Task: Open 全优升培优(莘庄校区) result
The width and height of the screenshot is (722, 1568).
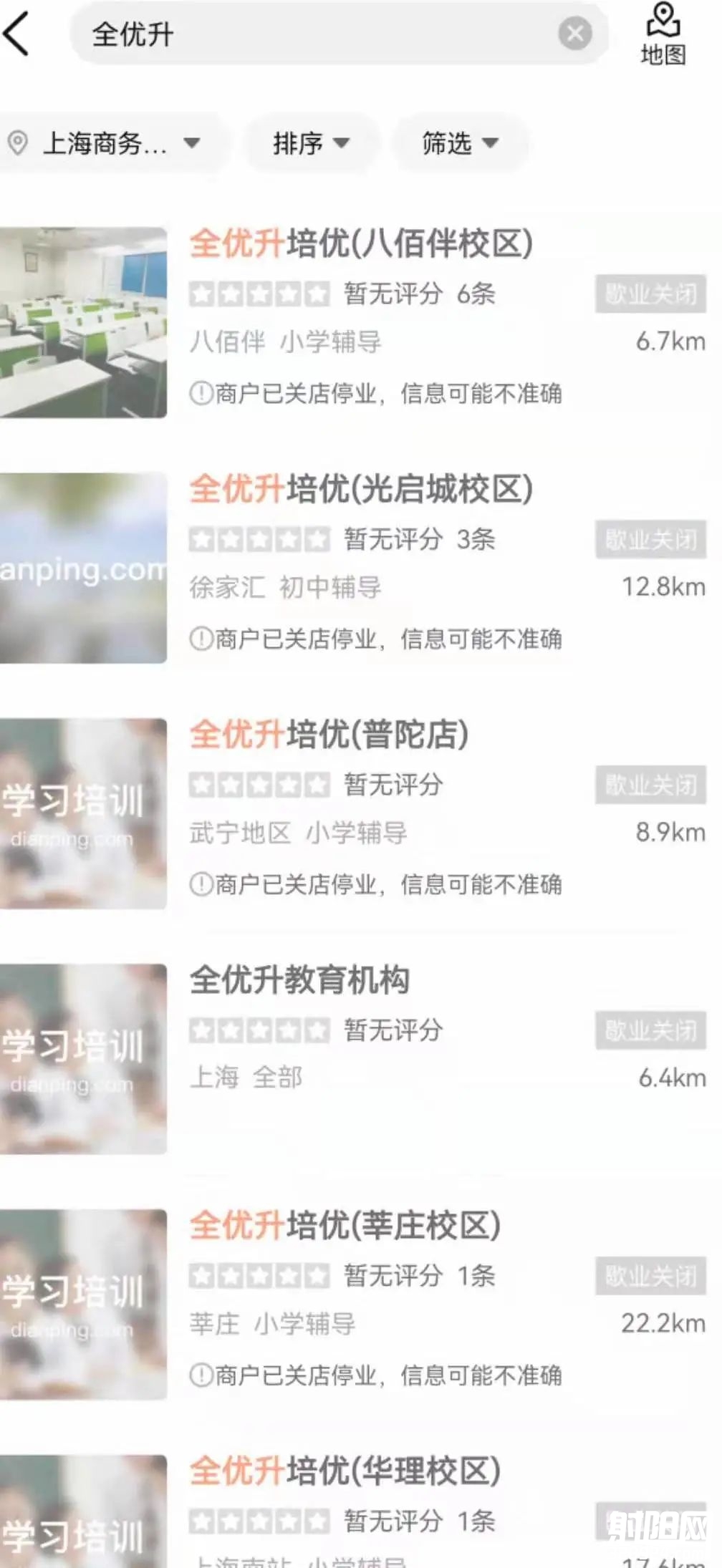Action: coord(345,1226)
